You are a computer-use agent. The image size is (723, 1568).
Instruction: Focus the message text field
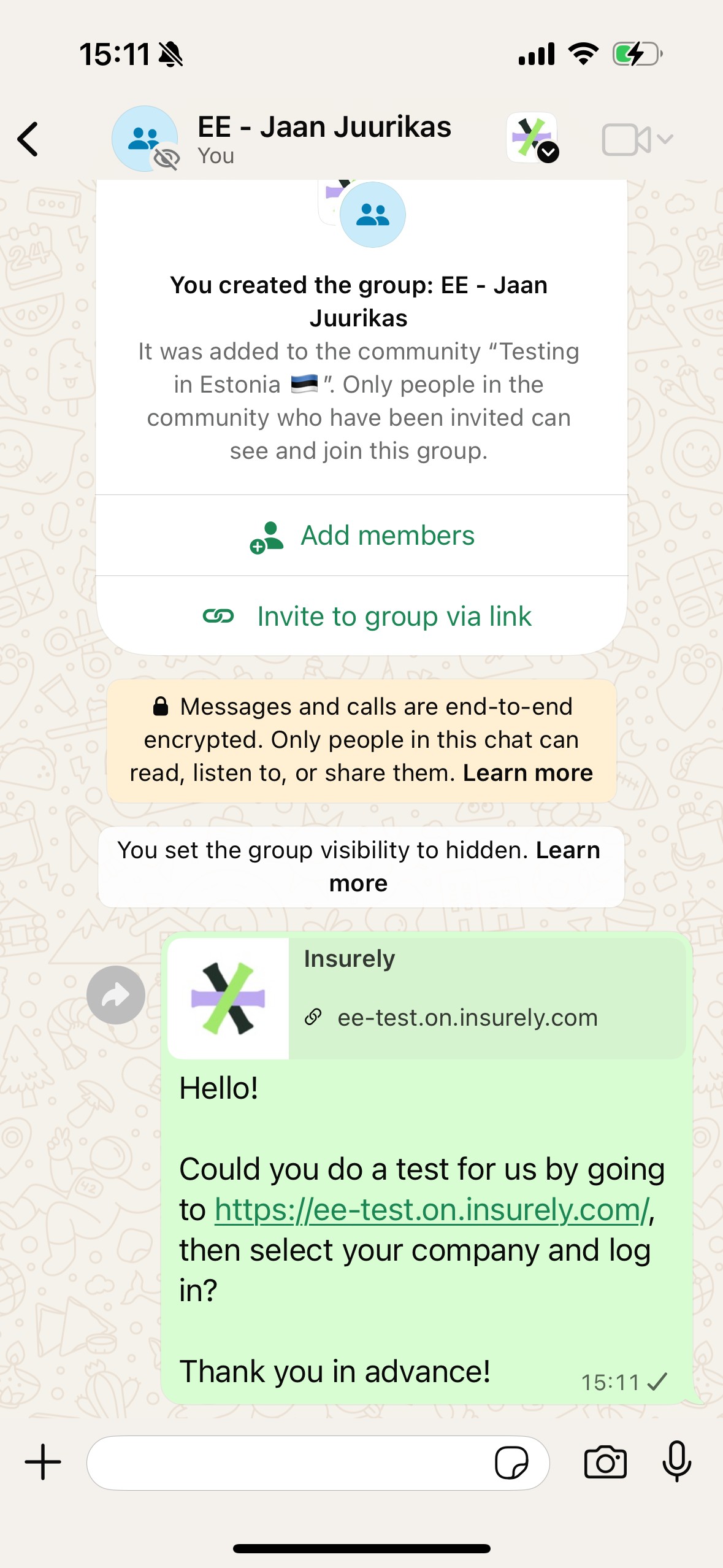click(x=288, y=1463)
